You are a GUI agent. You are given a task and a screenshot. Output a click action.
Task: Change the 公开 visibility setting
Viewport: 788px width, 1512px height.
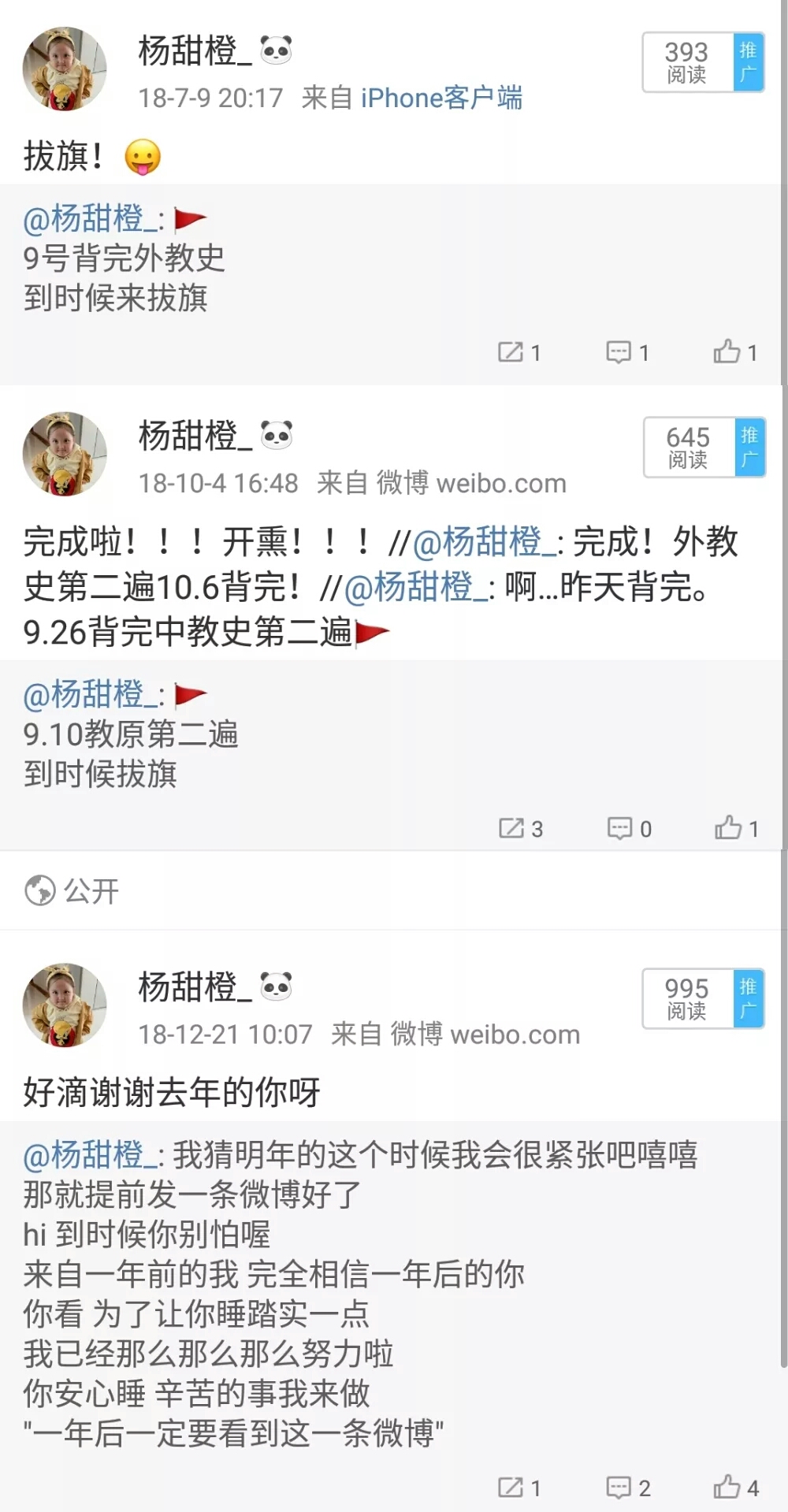coord(72,891)
